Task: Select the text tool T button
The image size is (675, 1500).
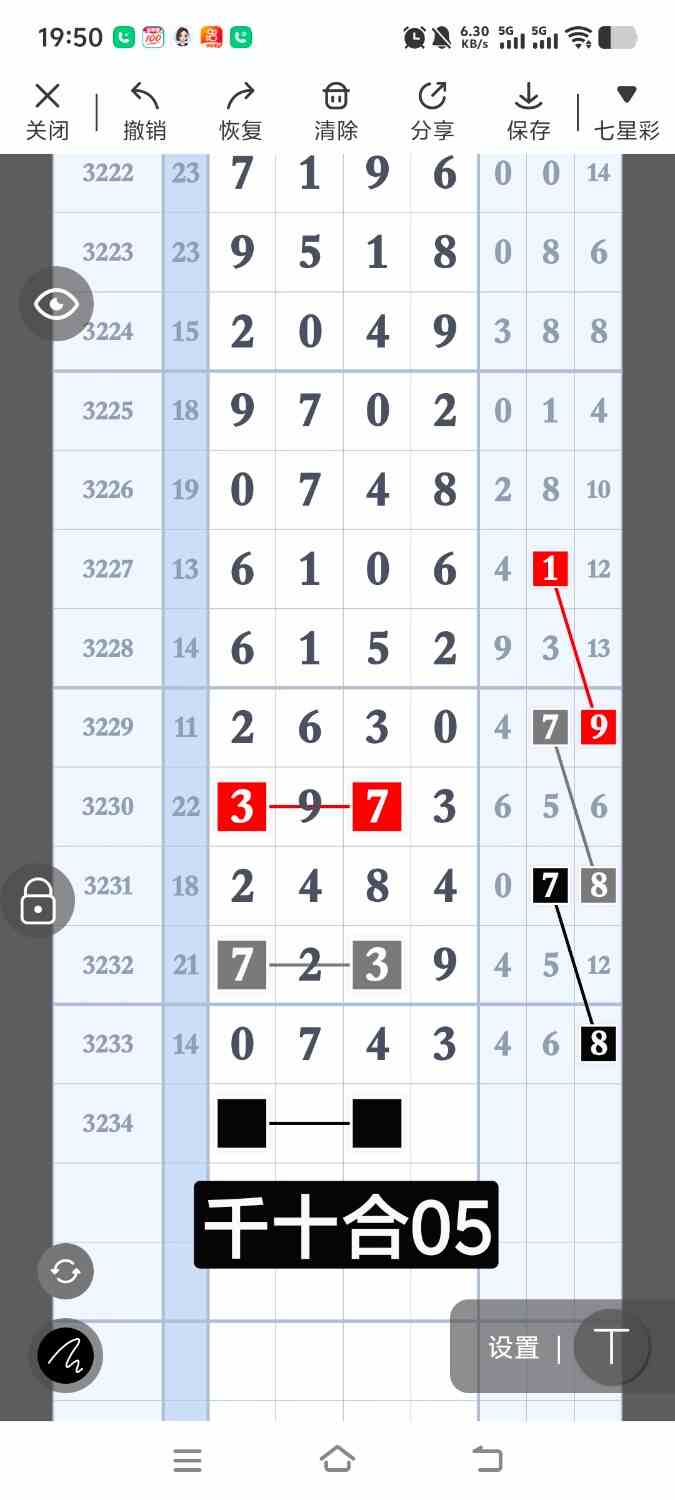Action: click(610, 1346)
